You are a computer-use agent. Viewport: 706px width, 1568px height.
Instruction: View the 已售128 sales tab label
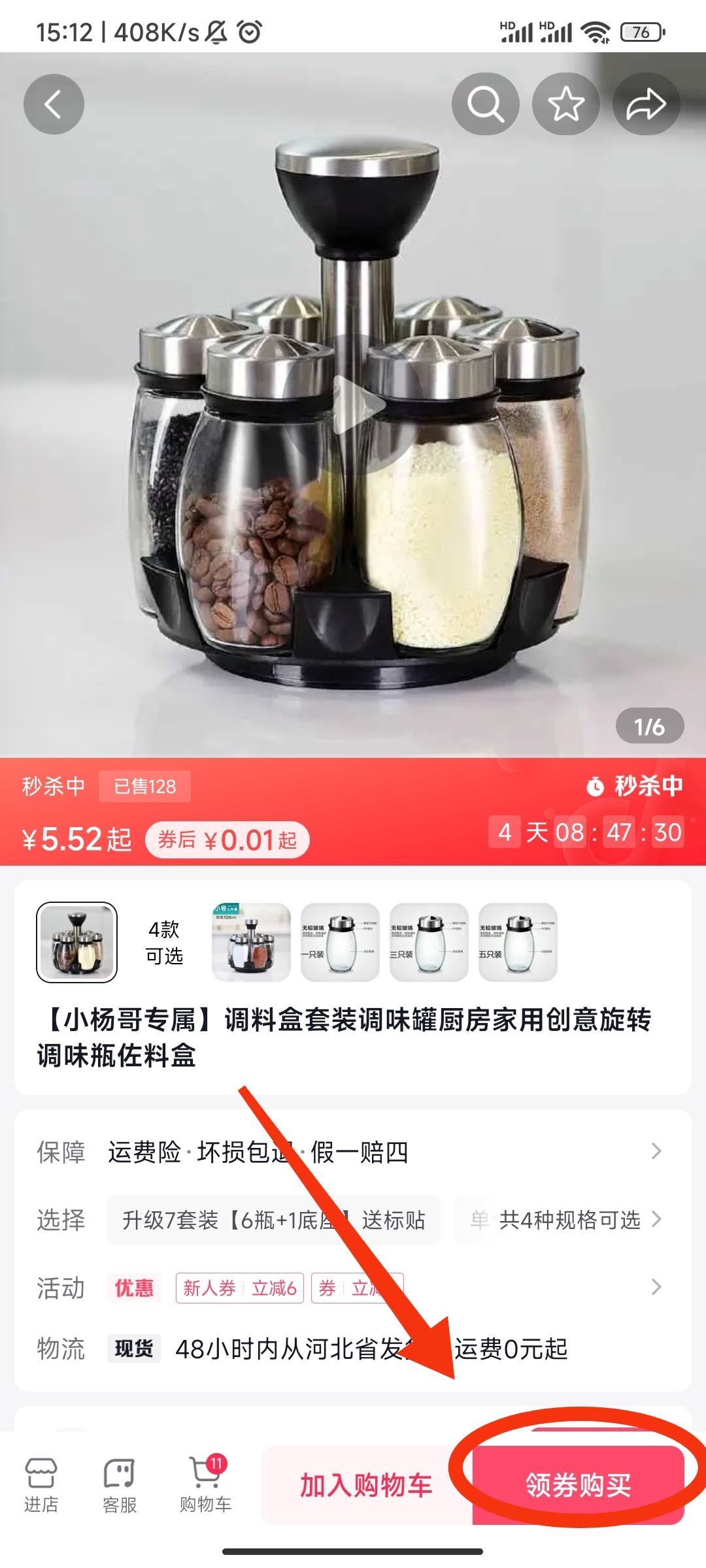pyautogui.click(x=145, y=787)
